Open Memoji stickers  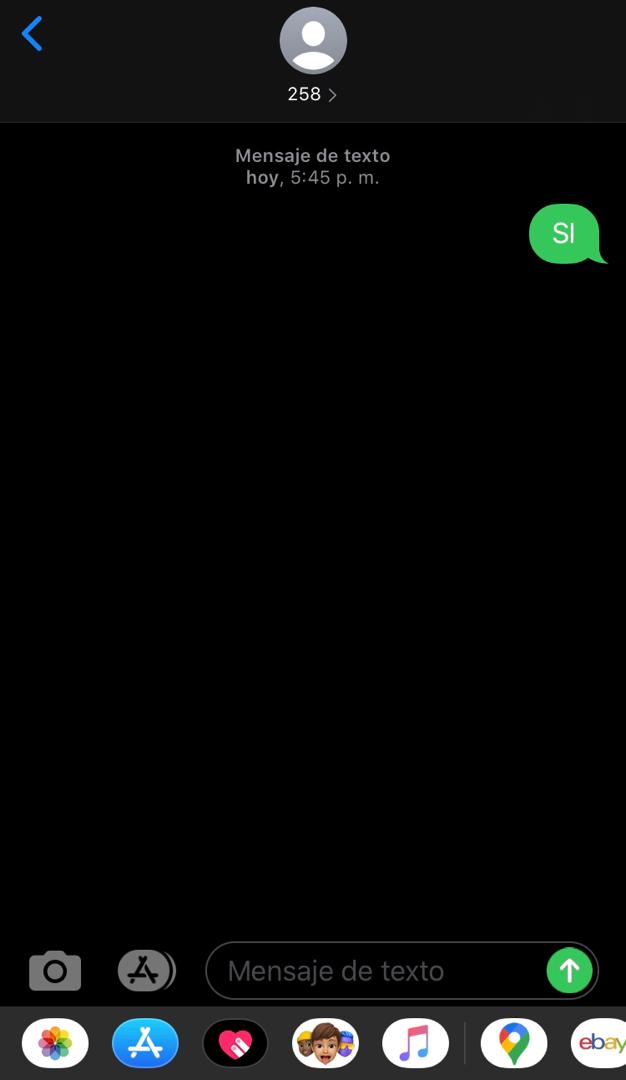coord(325,1044)
